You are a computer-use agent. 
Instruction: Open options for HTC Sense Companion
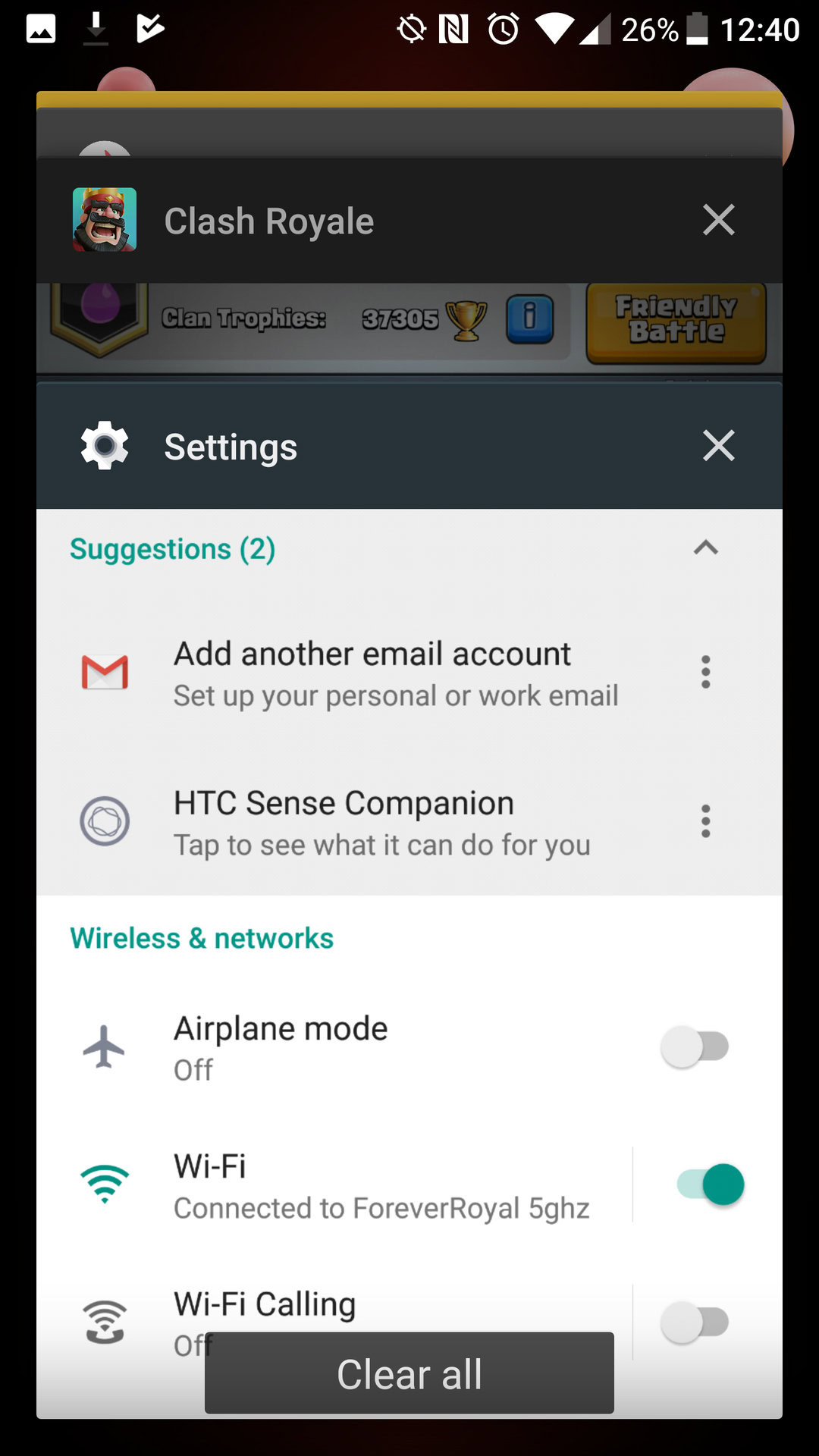705,821
